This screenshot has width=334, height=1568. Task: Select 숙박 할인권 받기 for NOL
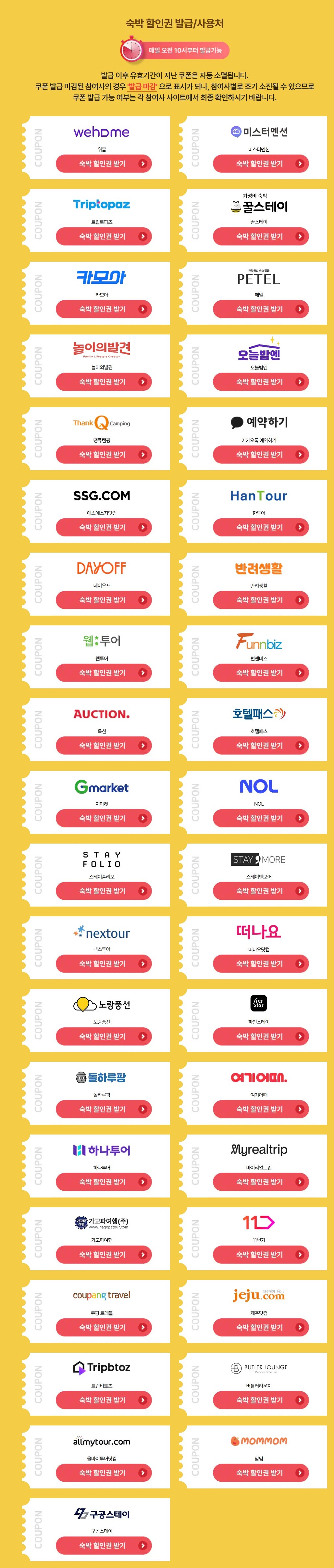260,818
